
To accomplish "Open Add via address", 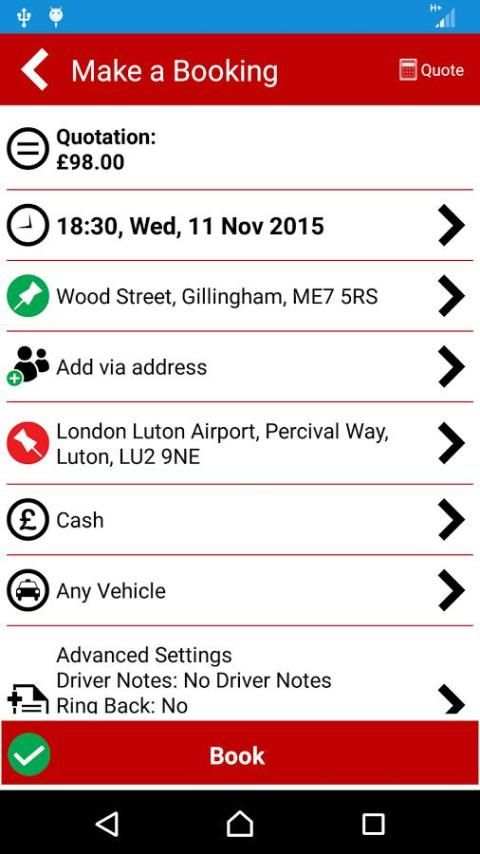I will (240, 367).
